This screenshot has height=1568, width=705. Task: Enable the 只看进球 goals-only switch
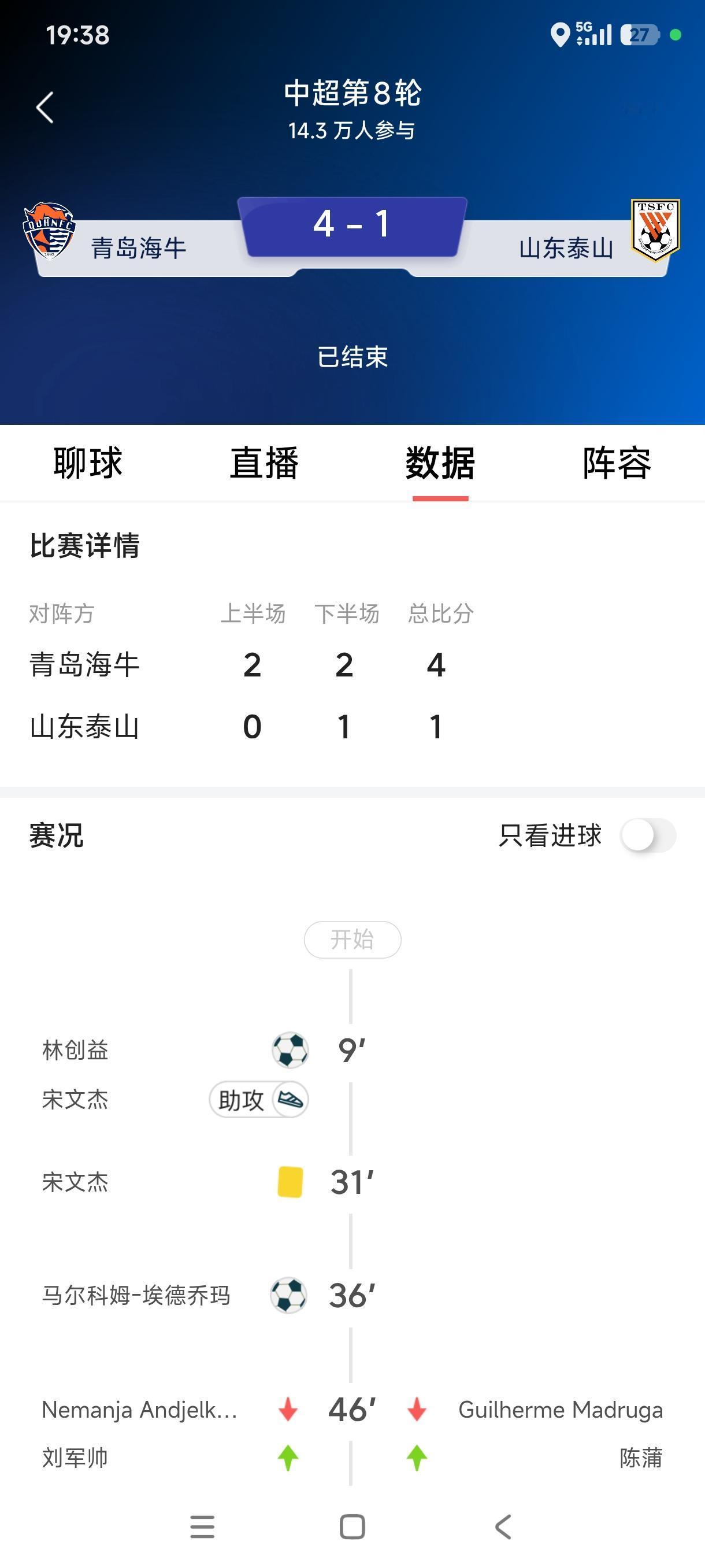coord(648,835)
